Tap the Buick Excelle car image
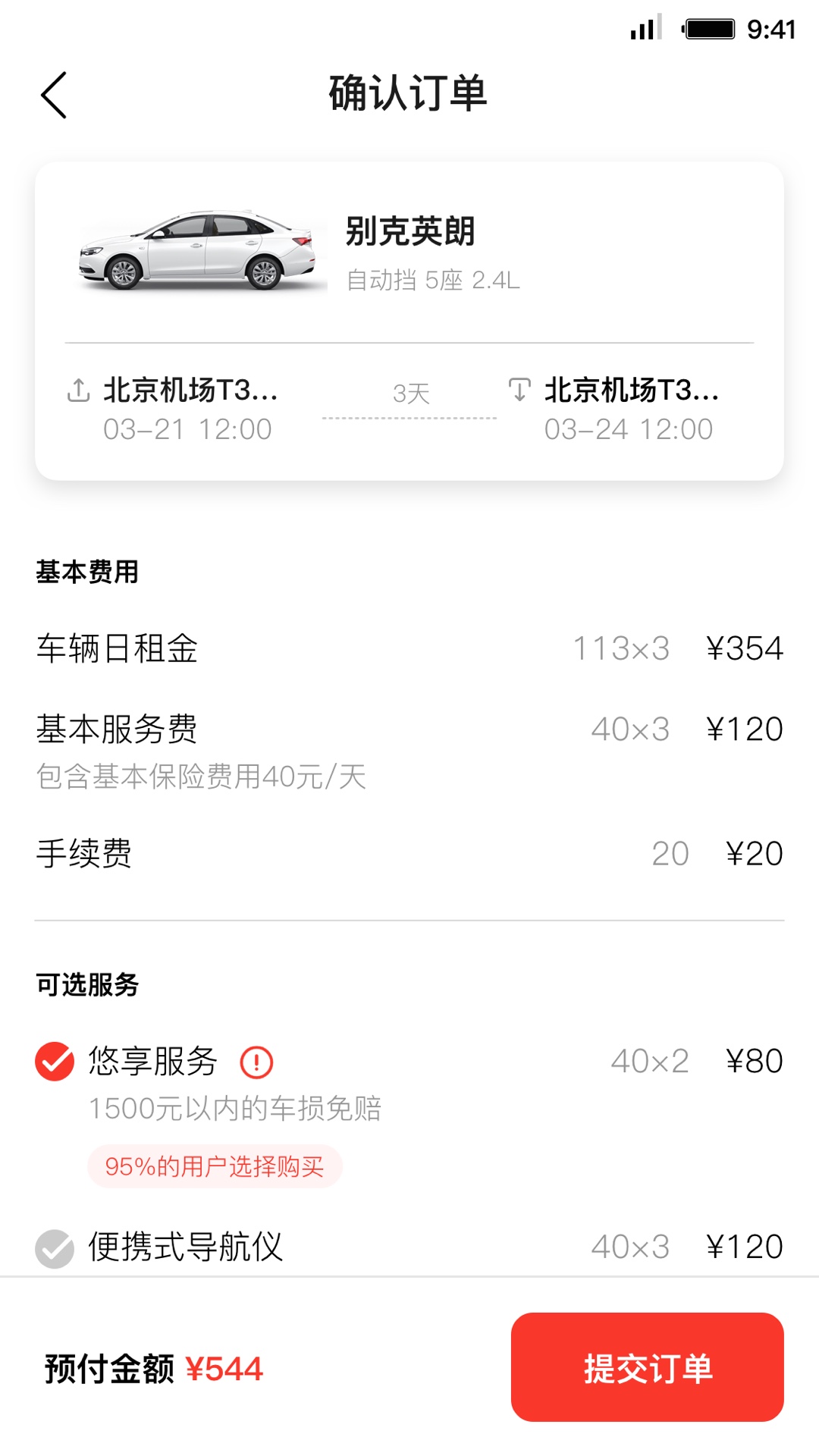The width and height of the screenshot is (819, 1456). [199, 250]
